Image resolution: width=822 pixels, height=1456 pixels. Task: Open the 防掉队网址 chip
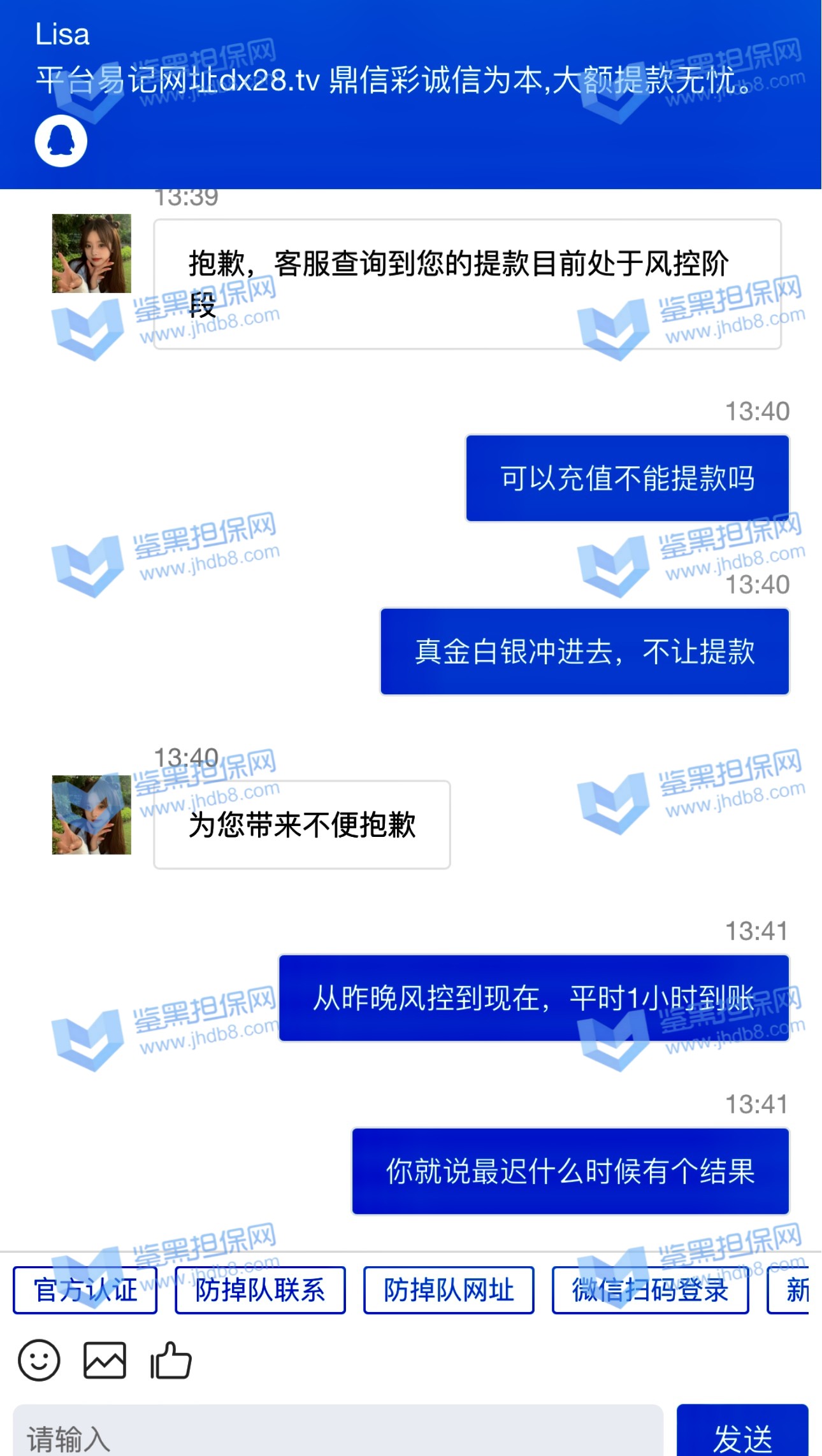tap(449, 1290)
